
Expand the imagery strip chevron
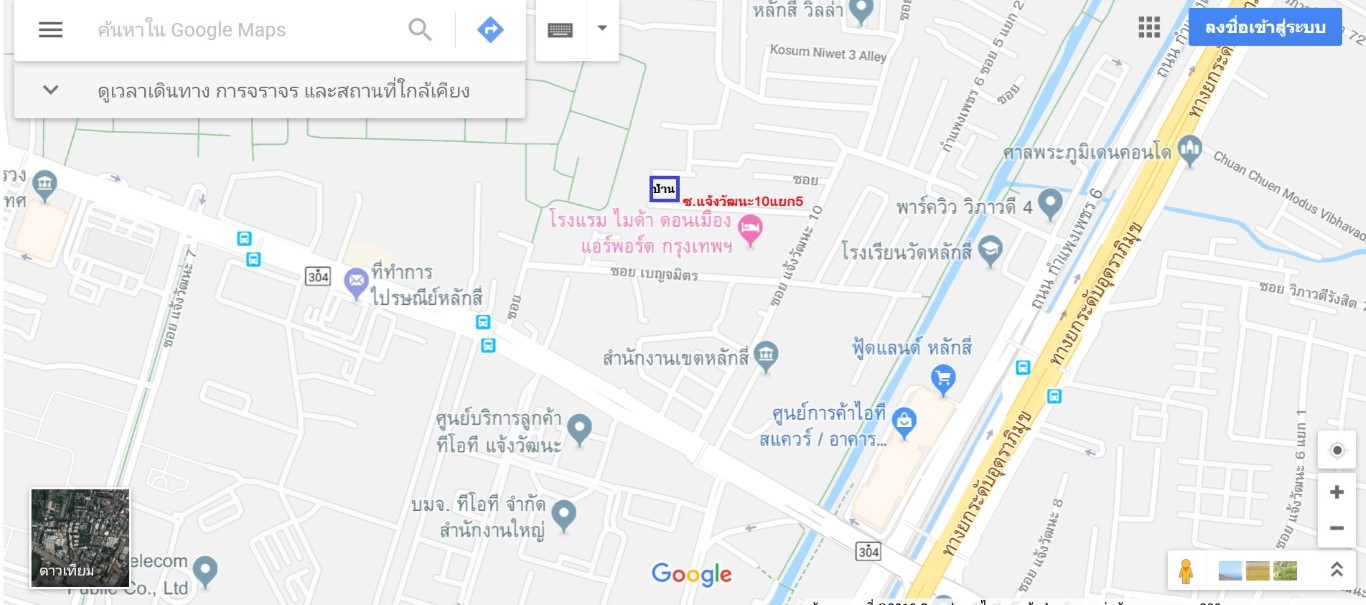point(1336,570)
